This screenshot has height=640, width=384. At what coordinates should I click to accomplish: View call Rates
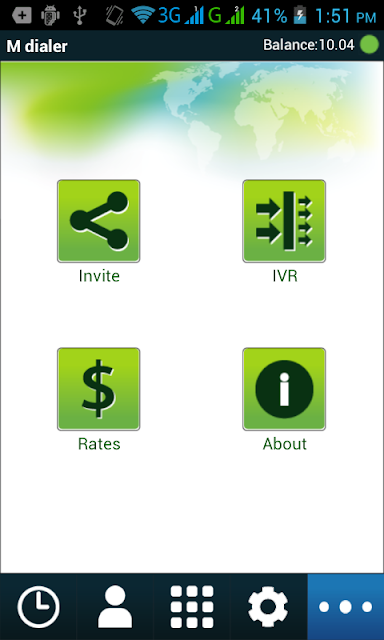pos(98,389)
